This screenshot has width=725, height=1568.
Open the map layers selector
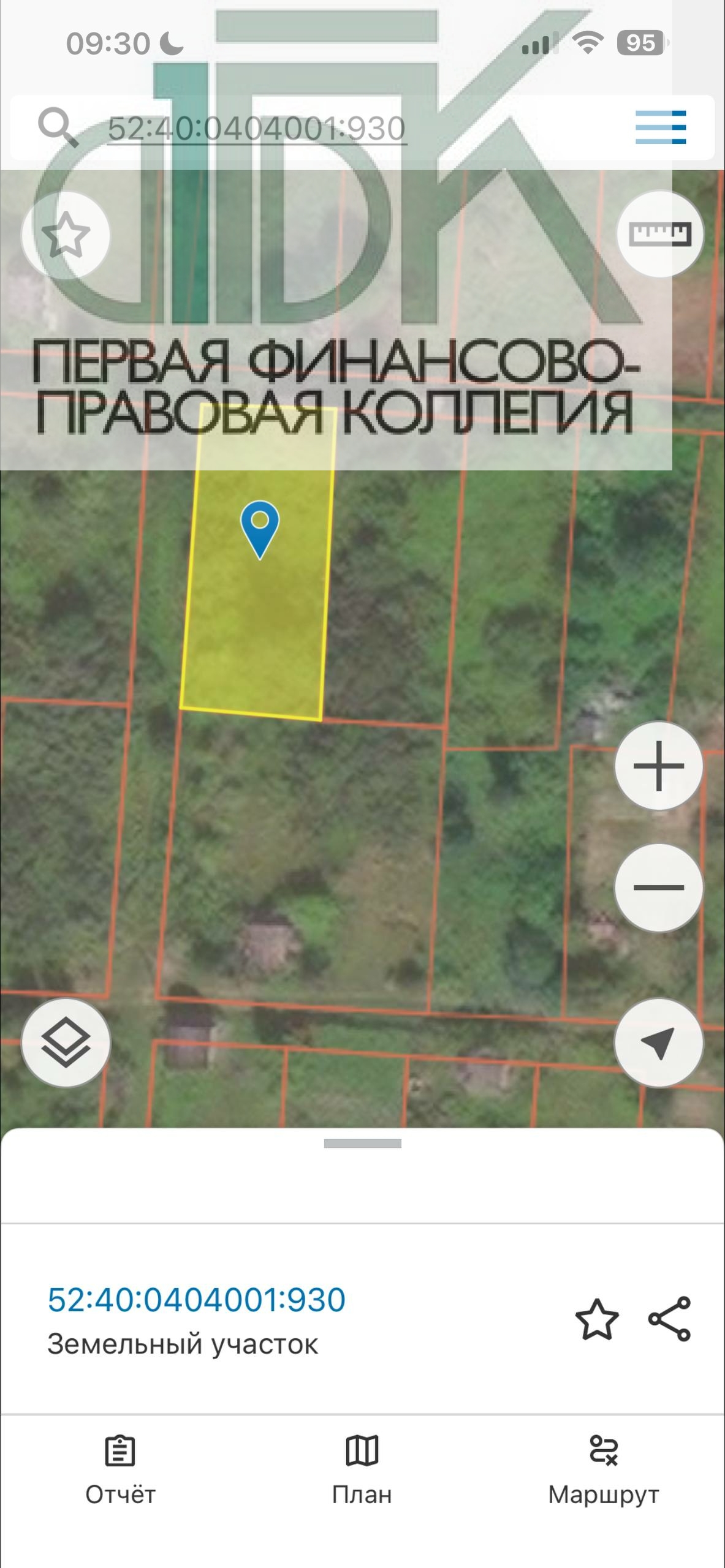66,1042
